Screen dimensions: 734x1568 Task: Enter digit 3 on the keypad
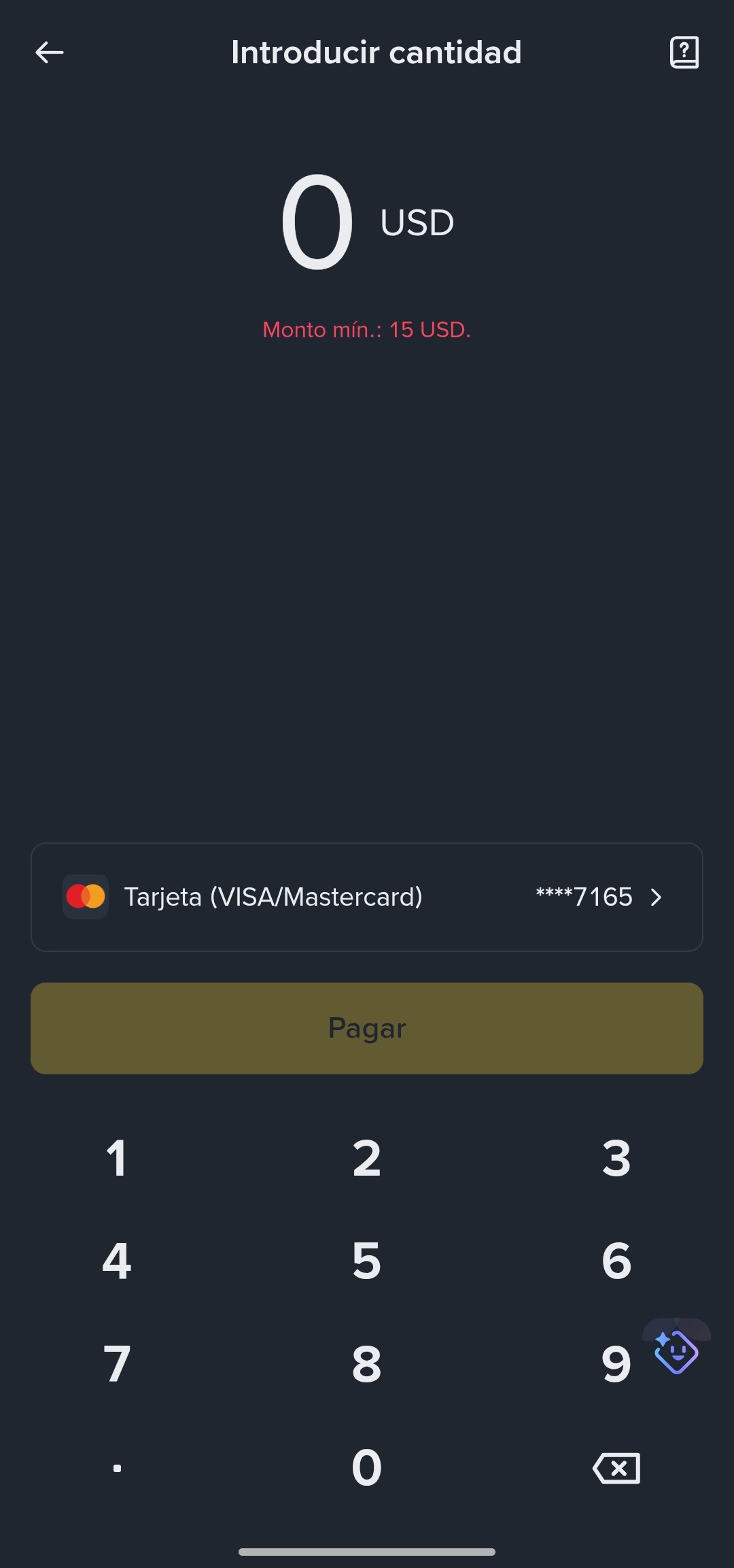pyautogui.click(x=616, y=1158)
